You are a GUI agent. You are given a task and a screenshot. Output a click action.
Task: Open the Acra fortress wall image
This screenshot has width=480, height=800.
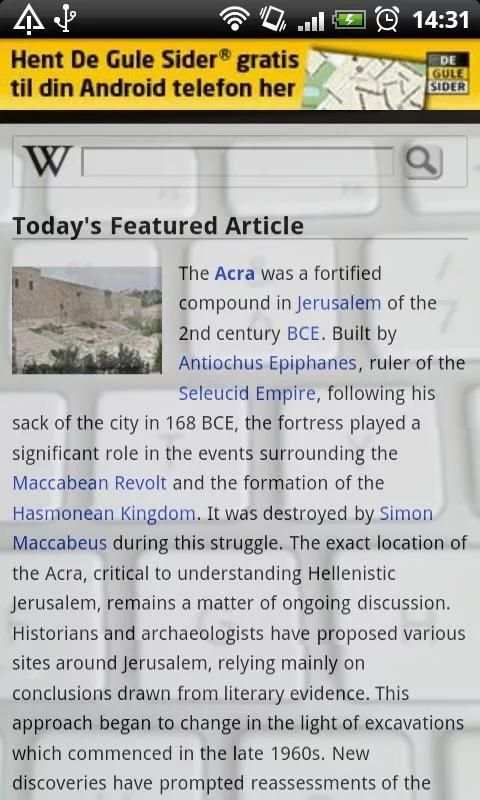tap(87, 320)
